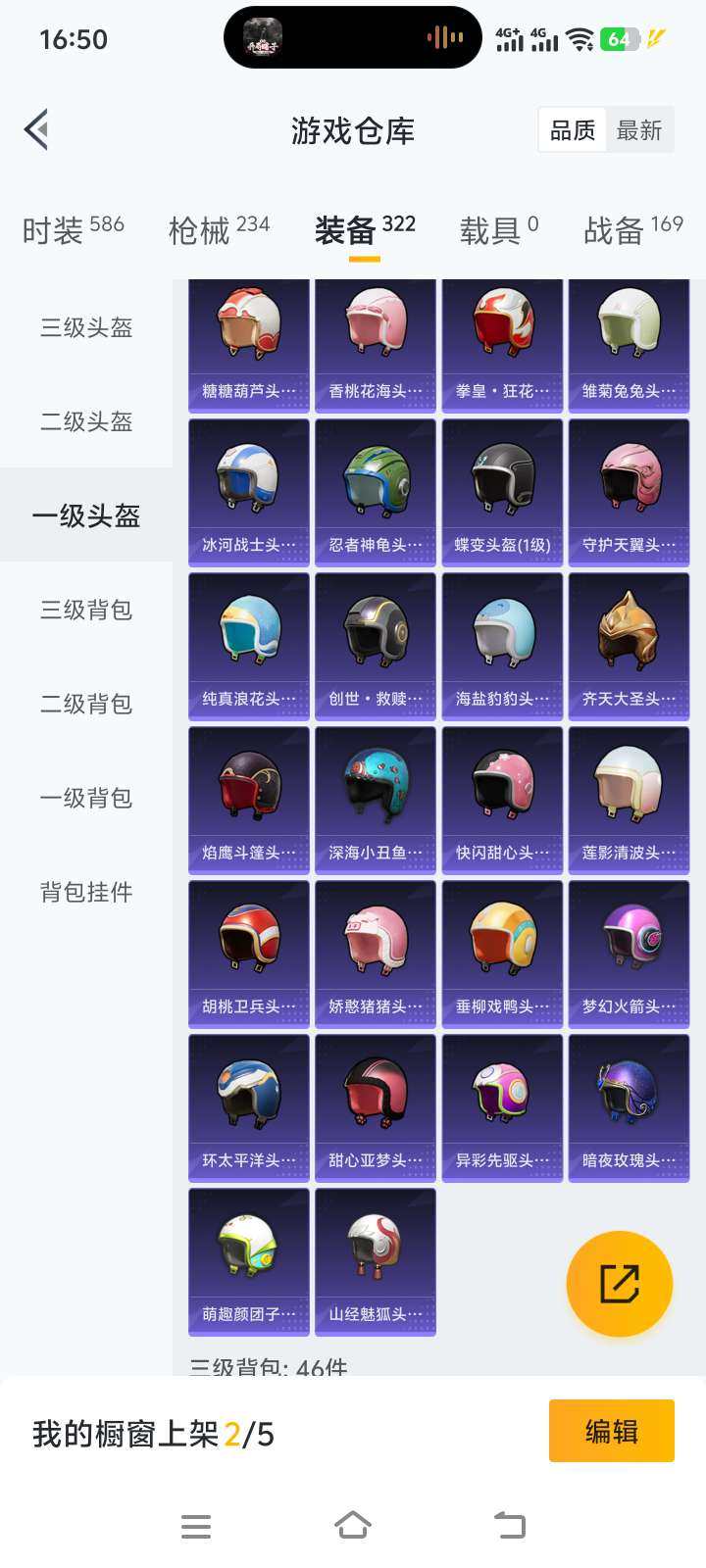Screen dimensions: 706x1568
Task: Tap the battery indicator showing 64
Action: tap(622, 39)
